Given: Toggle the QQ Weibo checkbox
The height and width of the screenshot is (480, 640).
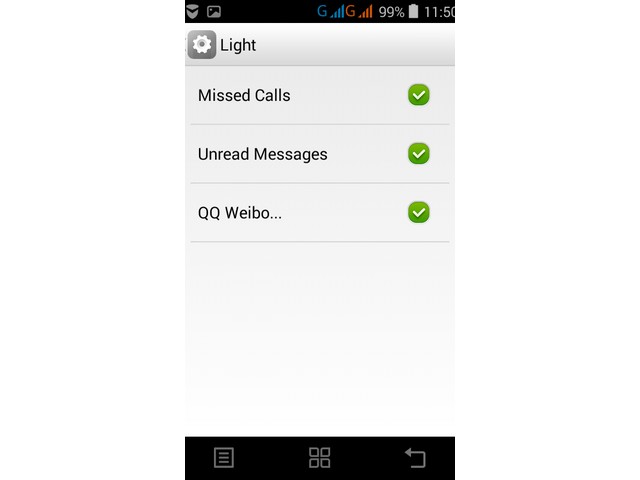Looking at the screenshot, I should pyautogui.click(x=419, y=213).
